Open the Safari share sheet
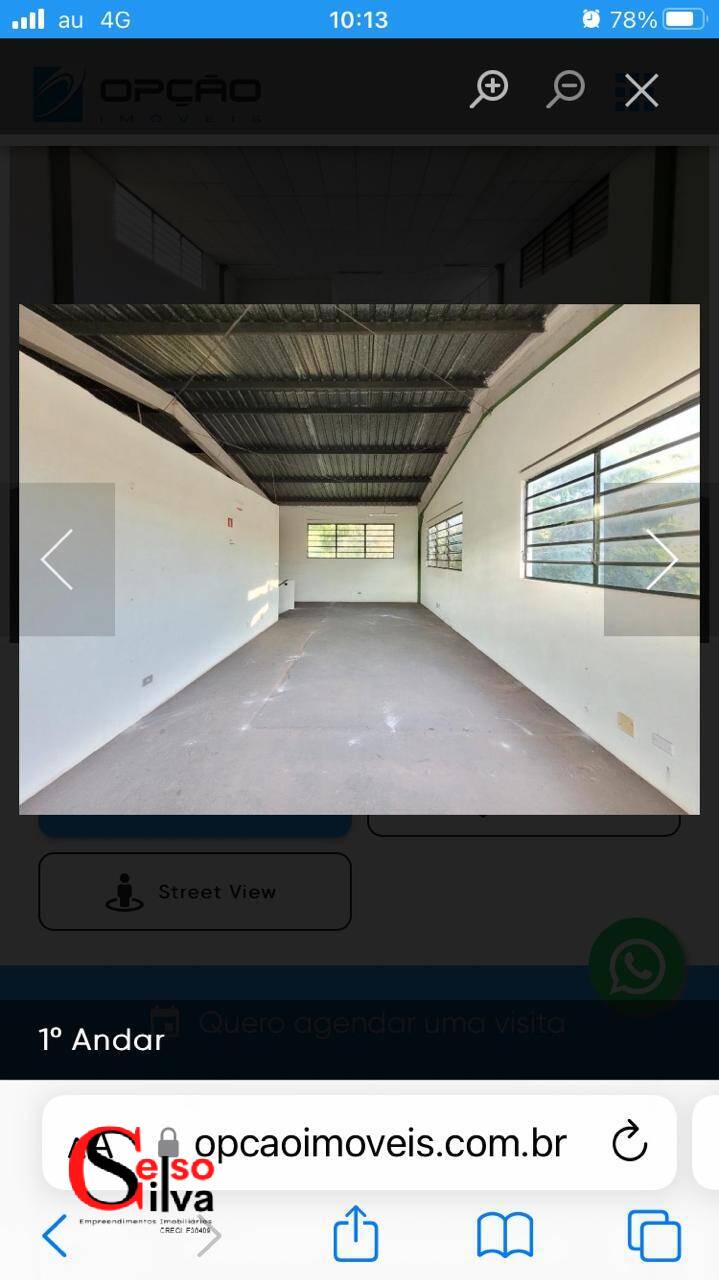Image resolution: width=719 pixels, height=1280 pixels. [x=356, y=1233]
